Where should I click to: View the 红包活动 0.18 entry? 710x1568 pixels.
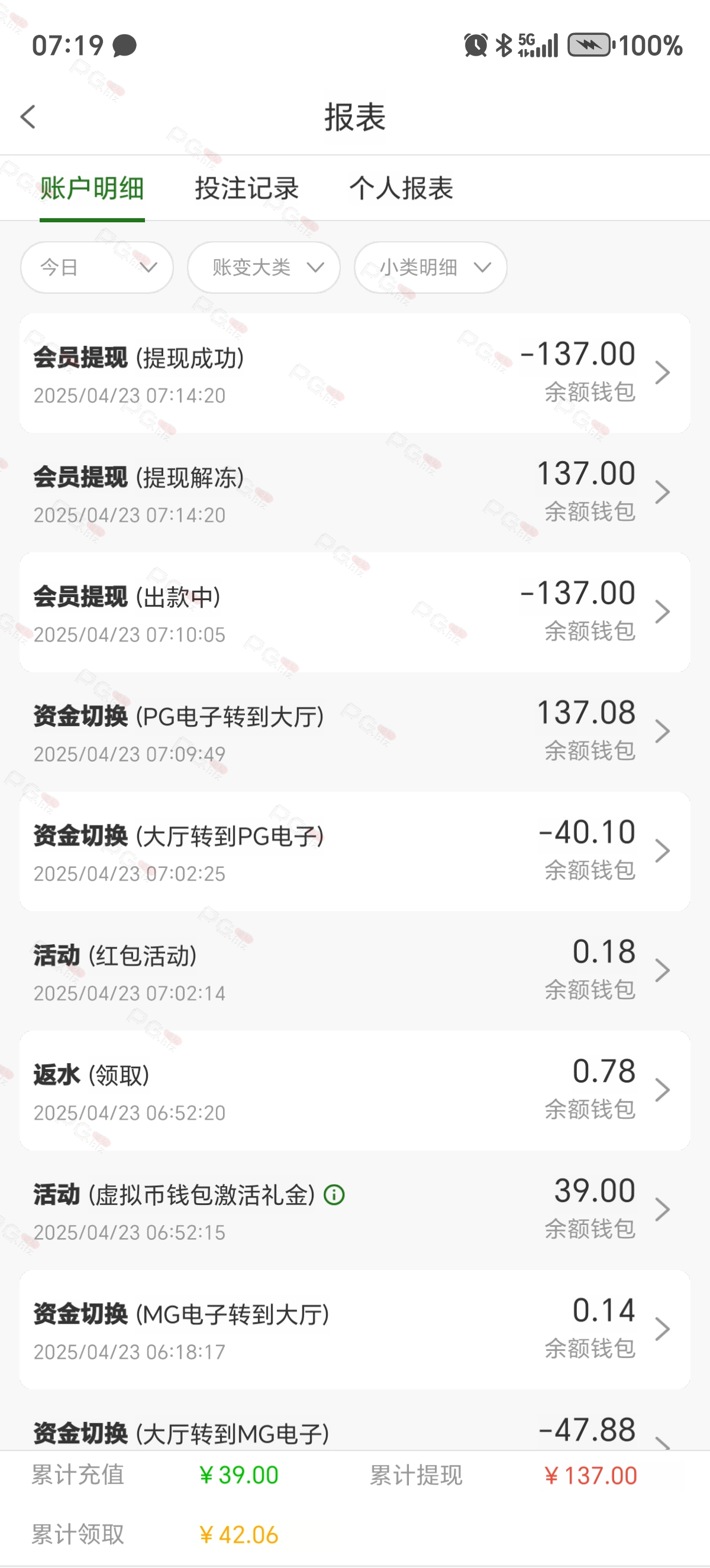coord(354,970)
